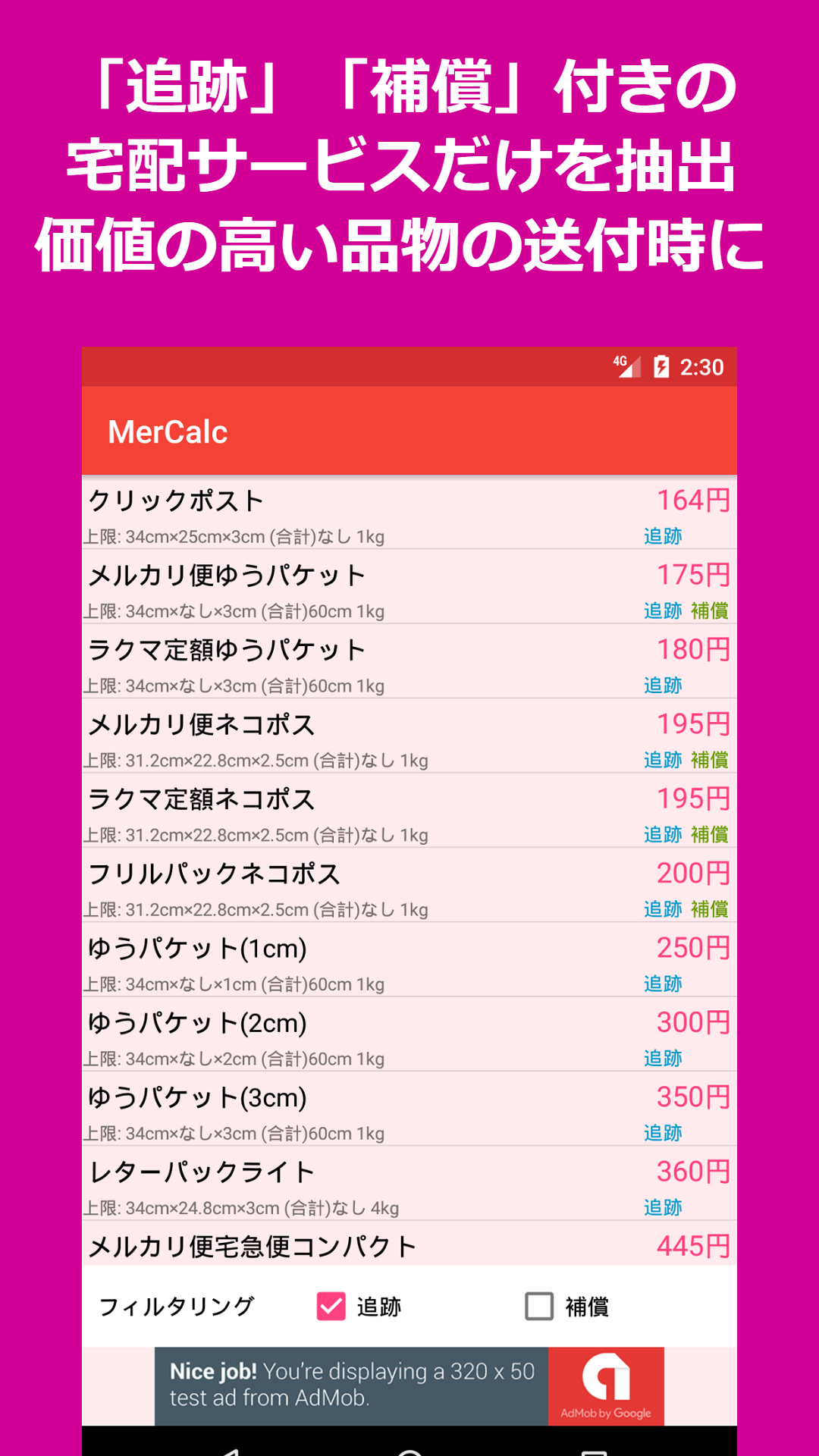Tap the MerCalc app title
Image resolution: width=819 pixels, height=1456 pixels.
click(168, 431)
